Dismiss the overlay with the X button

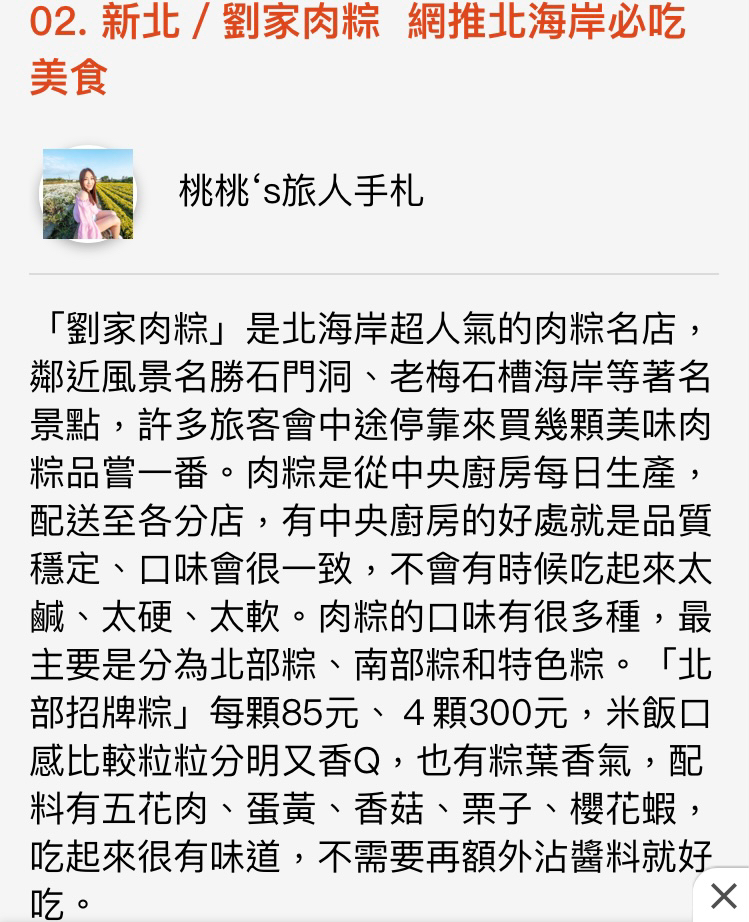tap(722, 895)
